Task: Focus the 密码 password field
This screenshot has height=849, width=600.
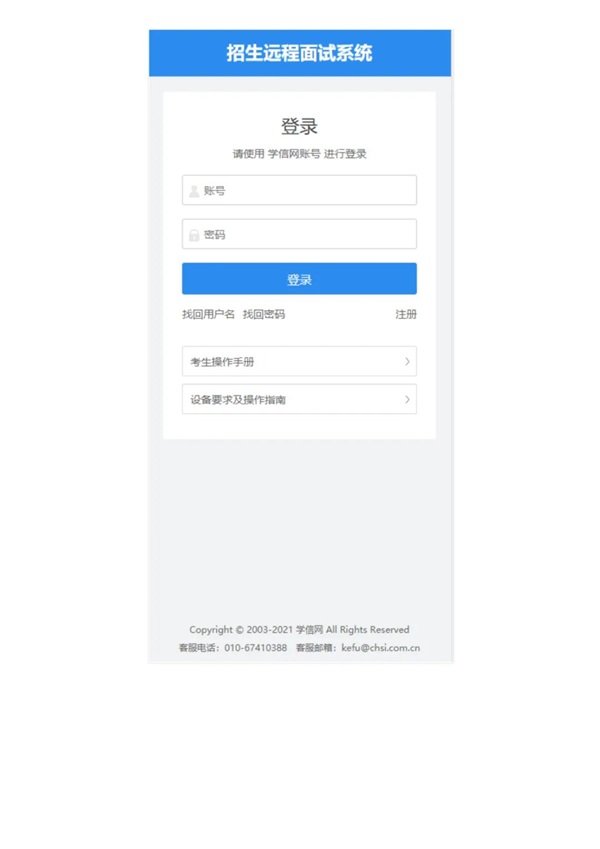Action: point(299,234)
